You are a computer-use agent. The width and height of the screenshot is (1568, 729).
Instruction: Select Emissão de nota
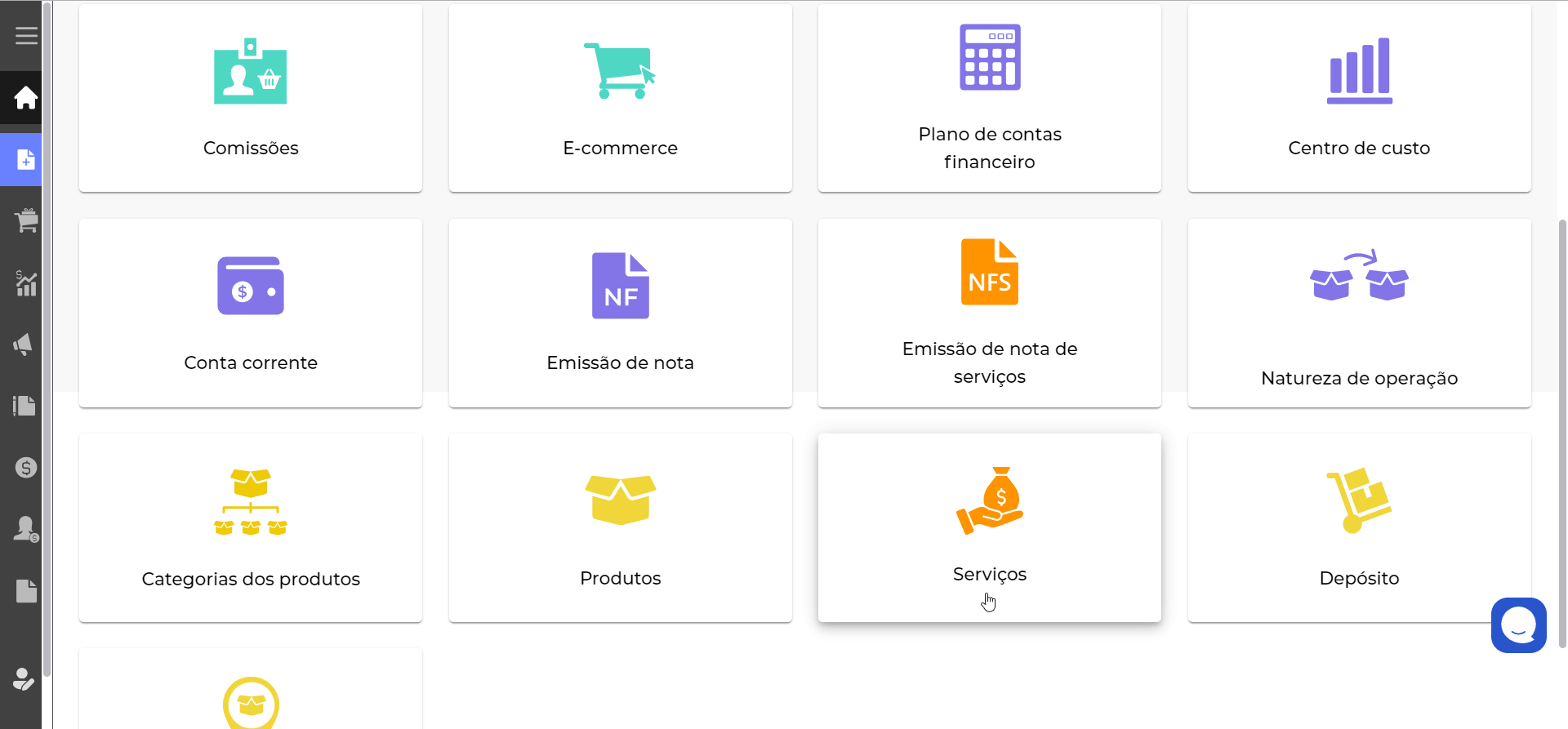click(620, 313)
